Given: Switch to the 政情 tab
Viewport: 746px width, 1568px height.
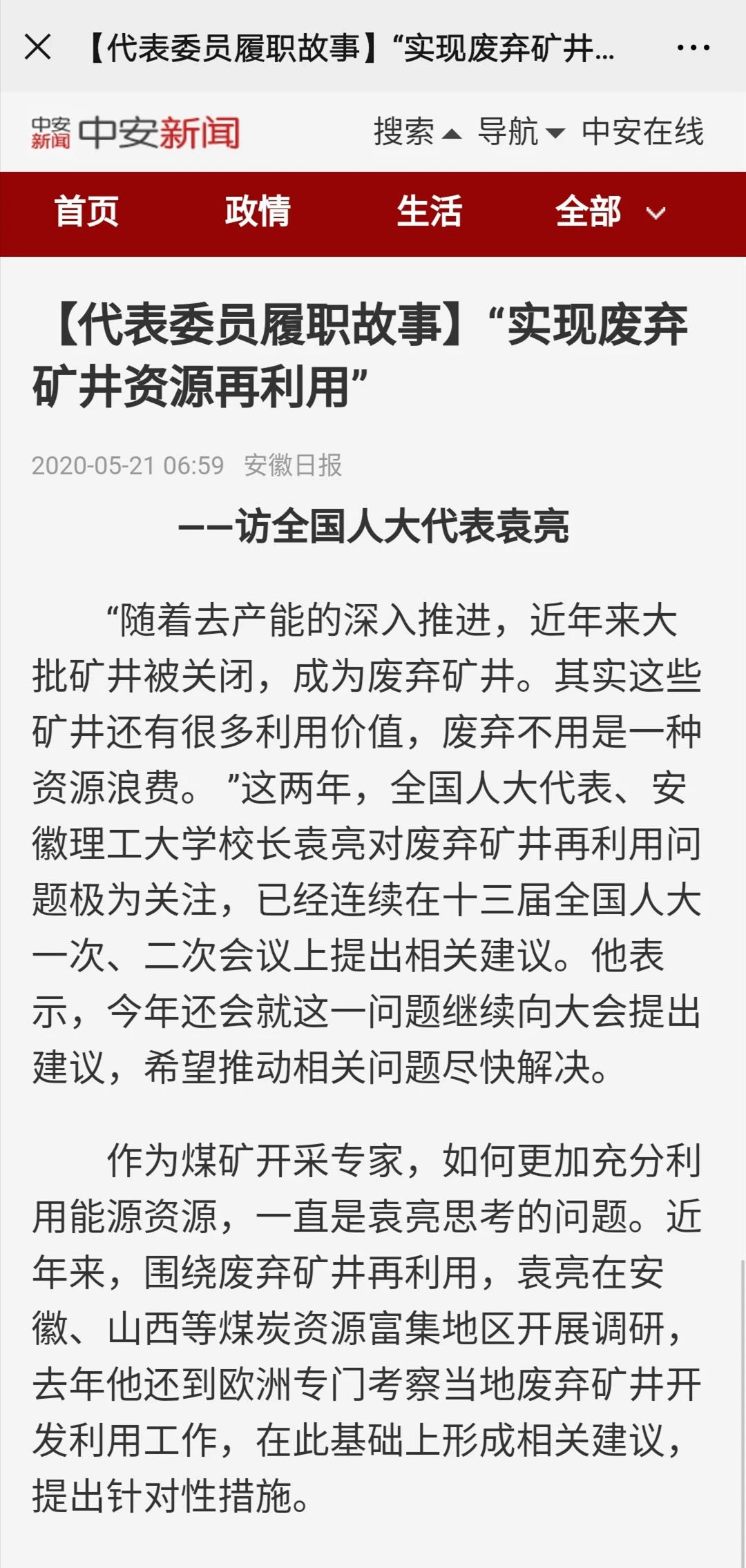Looking at the screenshot, I should point(258,212).
